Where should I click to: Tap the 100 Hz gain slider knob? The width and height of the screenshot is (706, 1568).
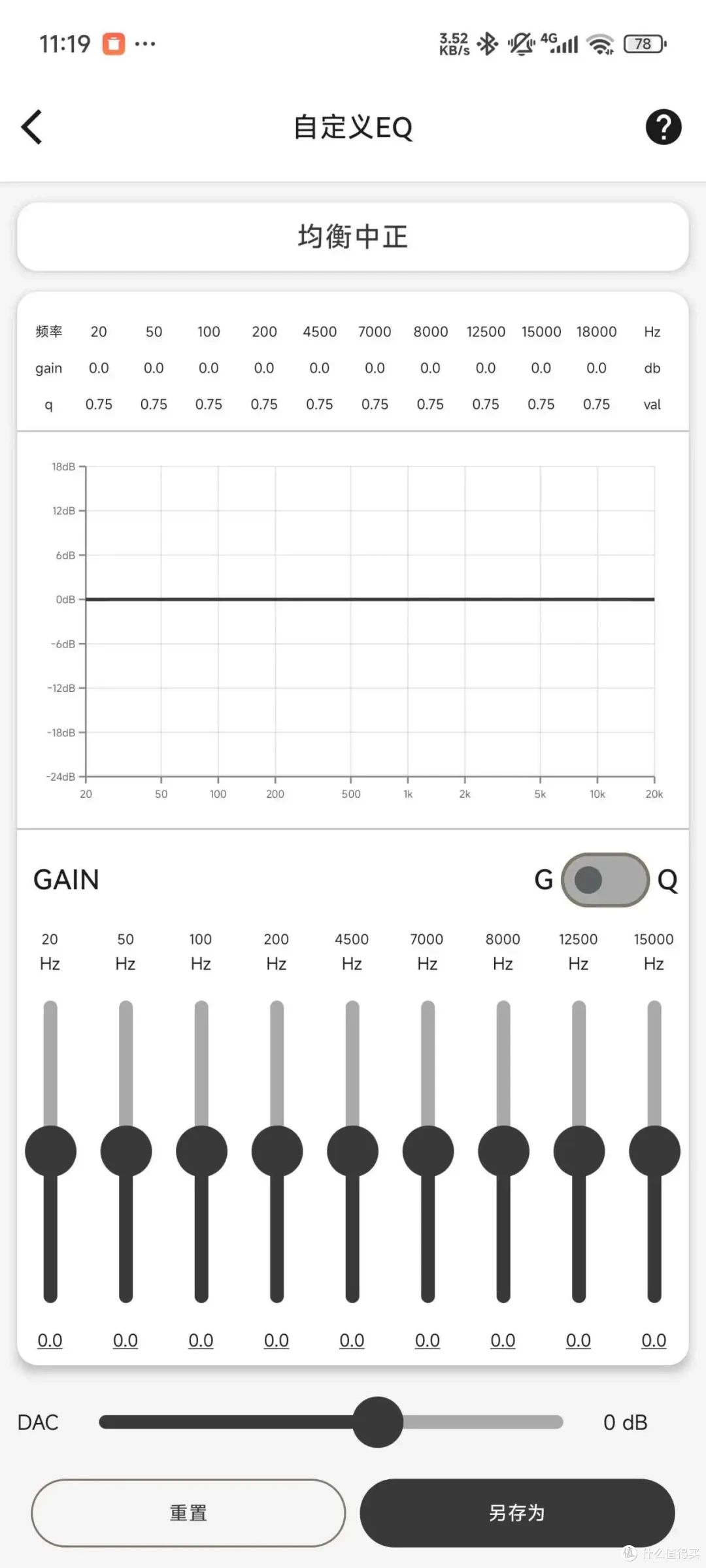tap(201, 1151)
